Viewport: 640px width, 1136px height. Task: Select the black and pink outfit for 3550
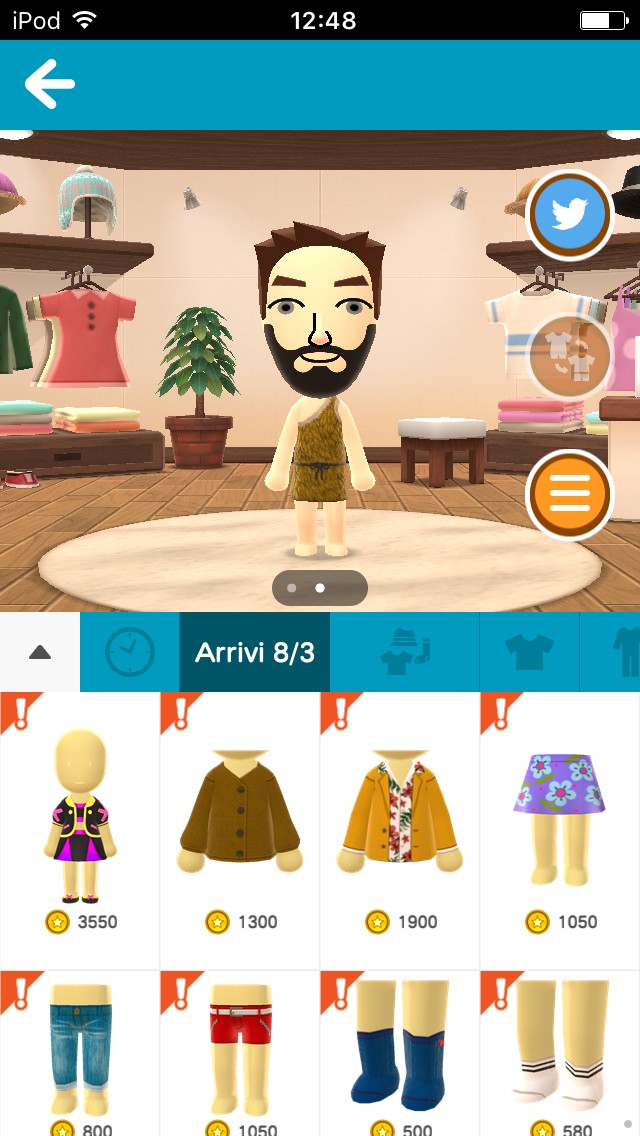[x=80, y=830]
